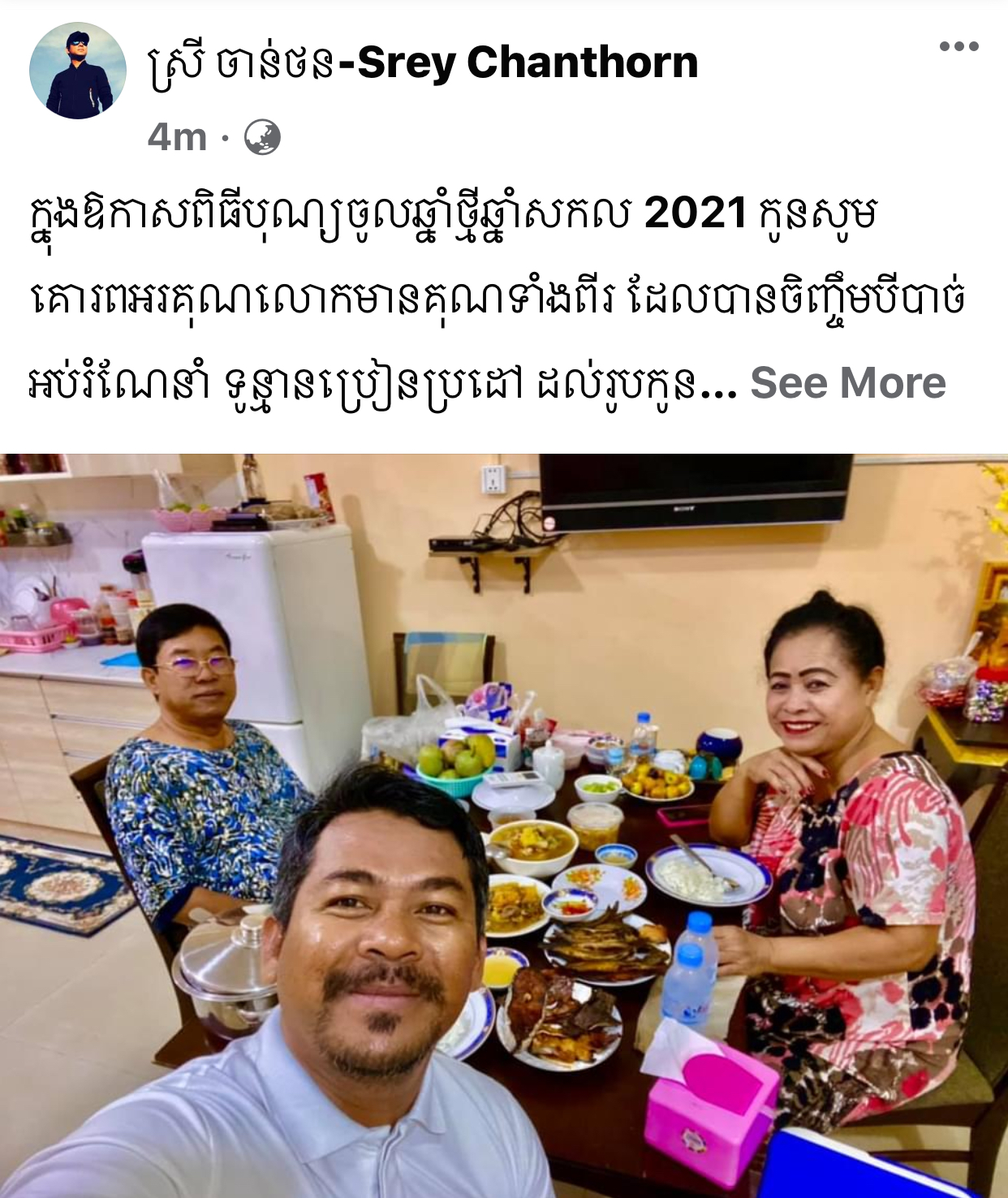Open the post's three-dot options menu
This screenshot has width=1008, height=1198.
pyautogui.click(x=958, y=47)
